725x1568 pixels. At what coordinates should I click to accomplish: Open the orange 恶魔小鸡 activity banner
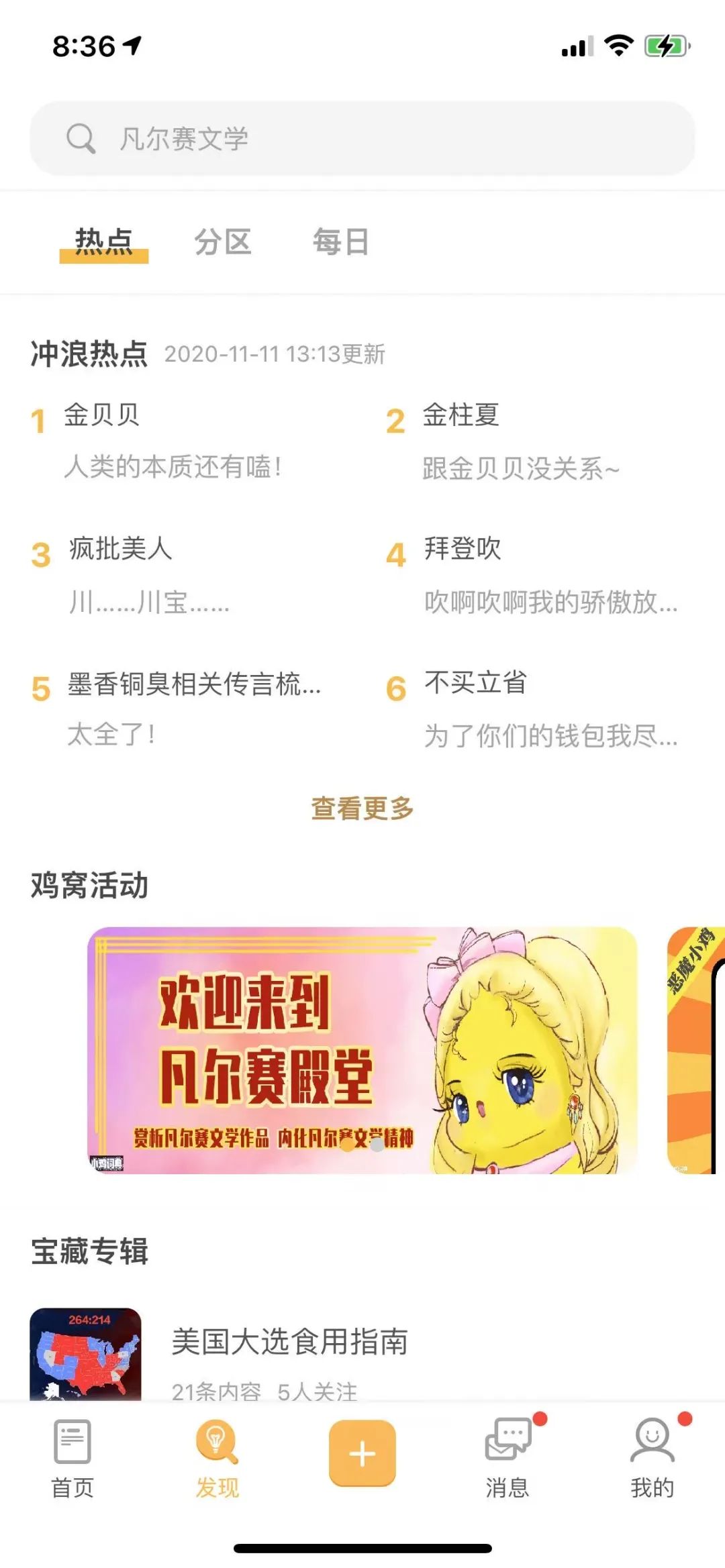point(695,1050)
